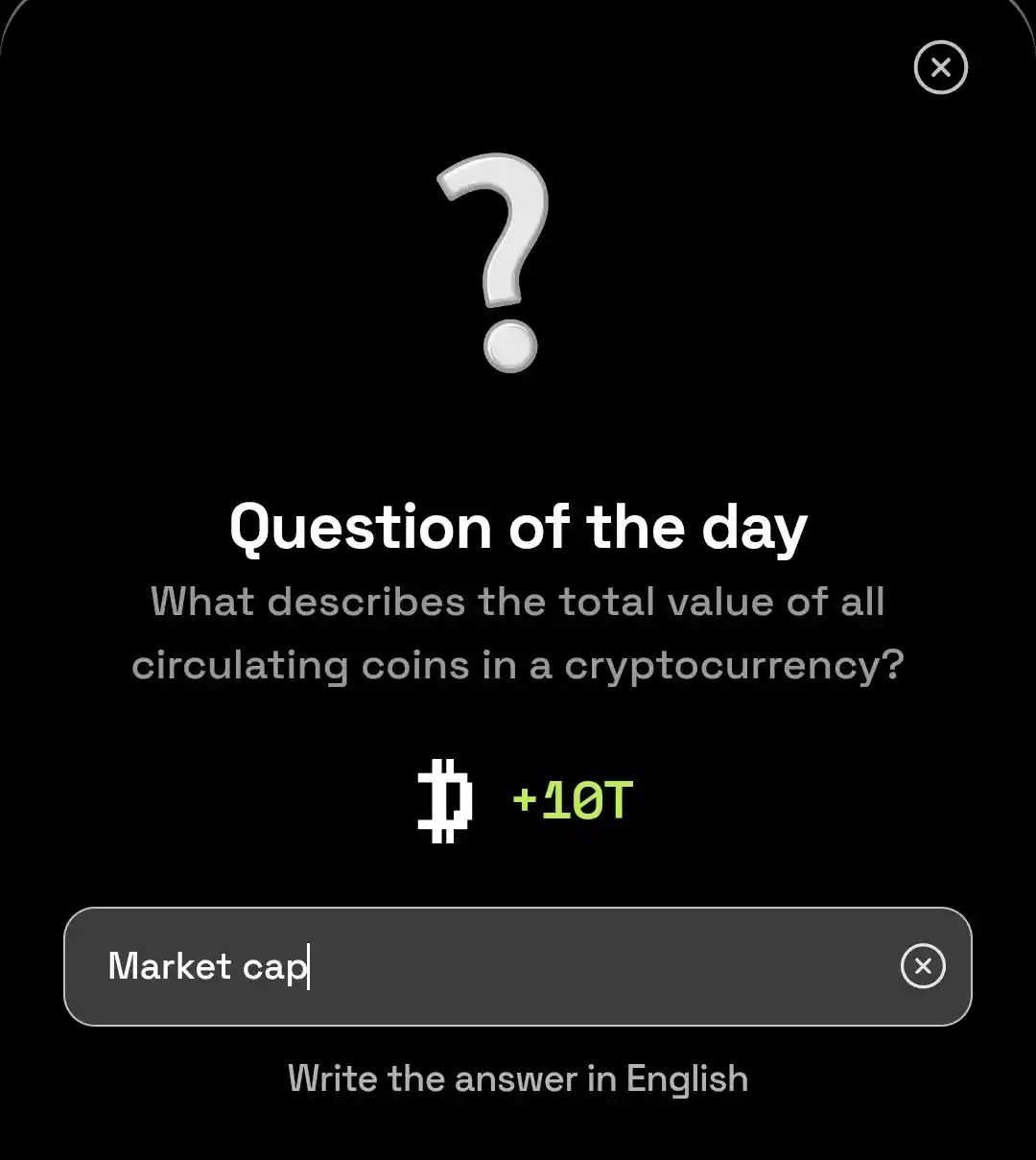Click the Write the answer in English hint

518,1078
